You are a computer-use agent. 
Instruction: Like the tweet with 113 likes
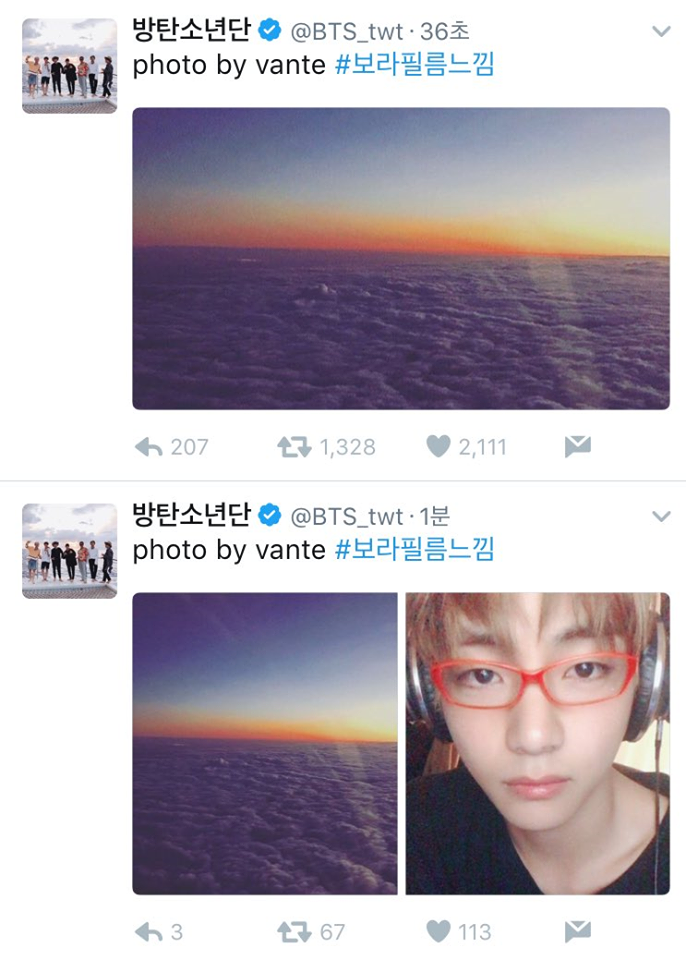tap(438, 932)
